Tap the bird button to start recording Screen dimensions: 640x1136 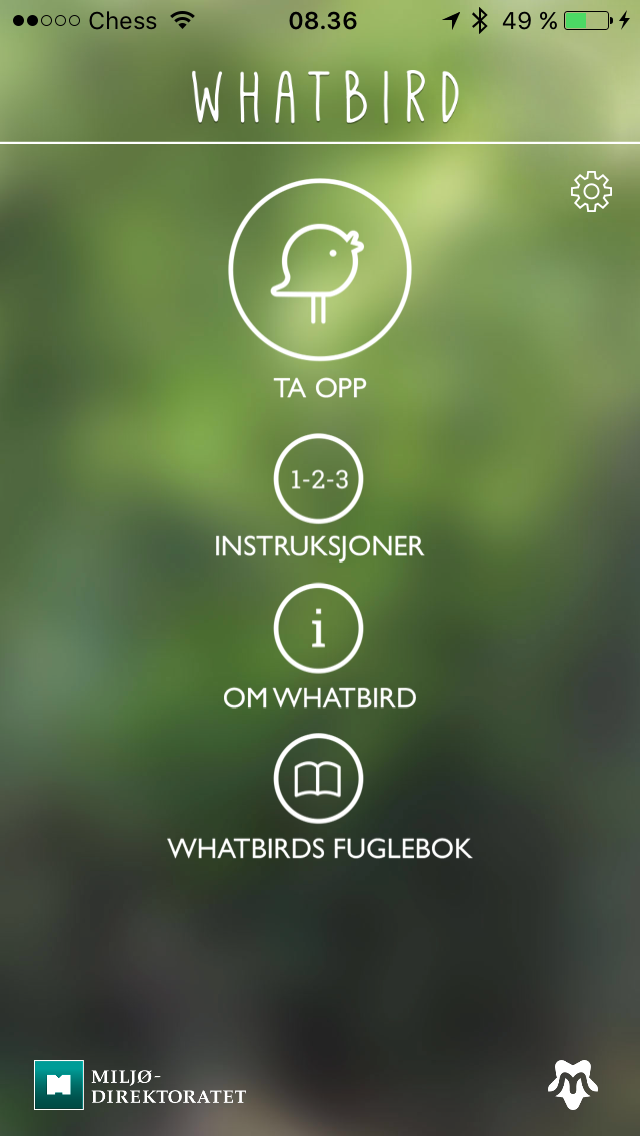tap(320, 270)
